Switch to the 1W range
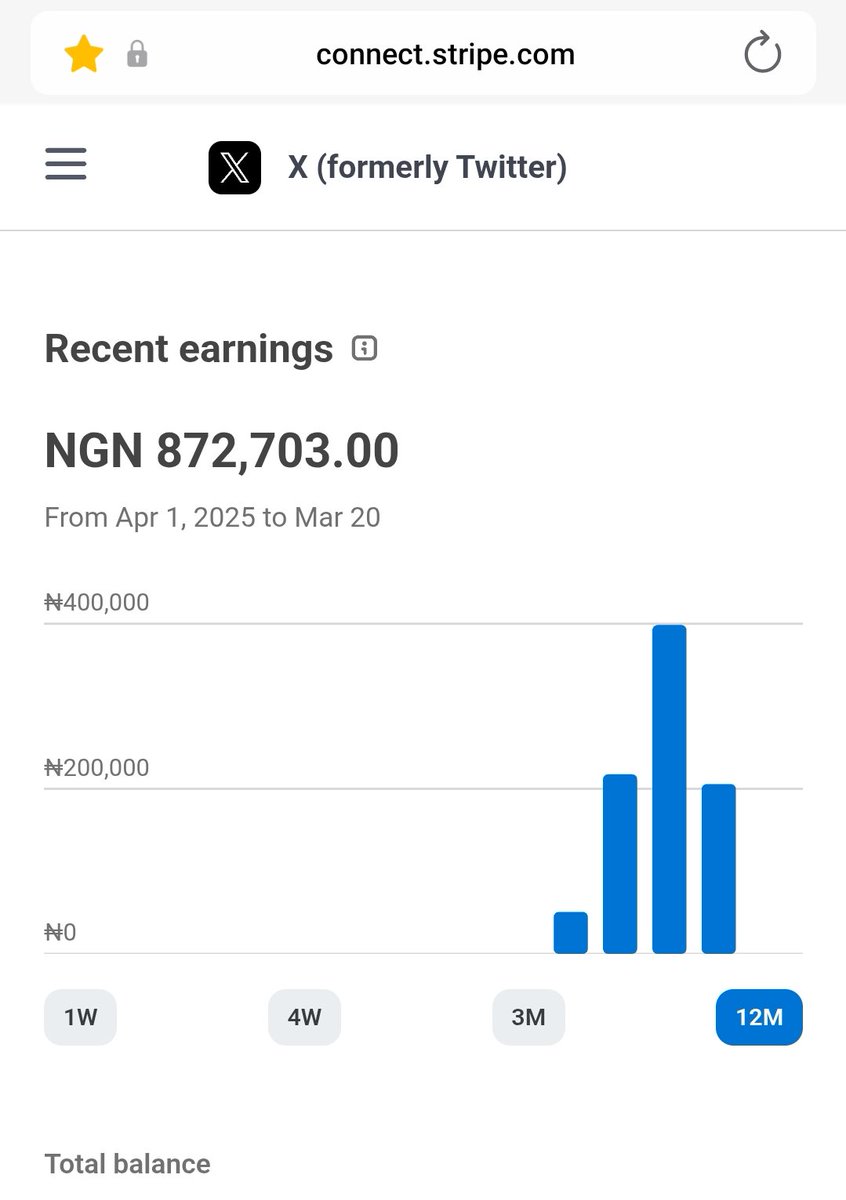The width and height of the screenshot is (846, 1200). [x=80, y=1017]
